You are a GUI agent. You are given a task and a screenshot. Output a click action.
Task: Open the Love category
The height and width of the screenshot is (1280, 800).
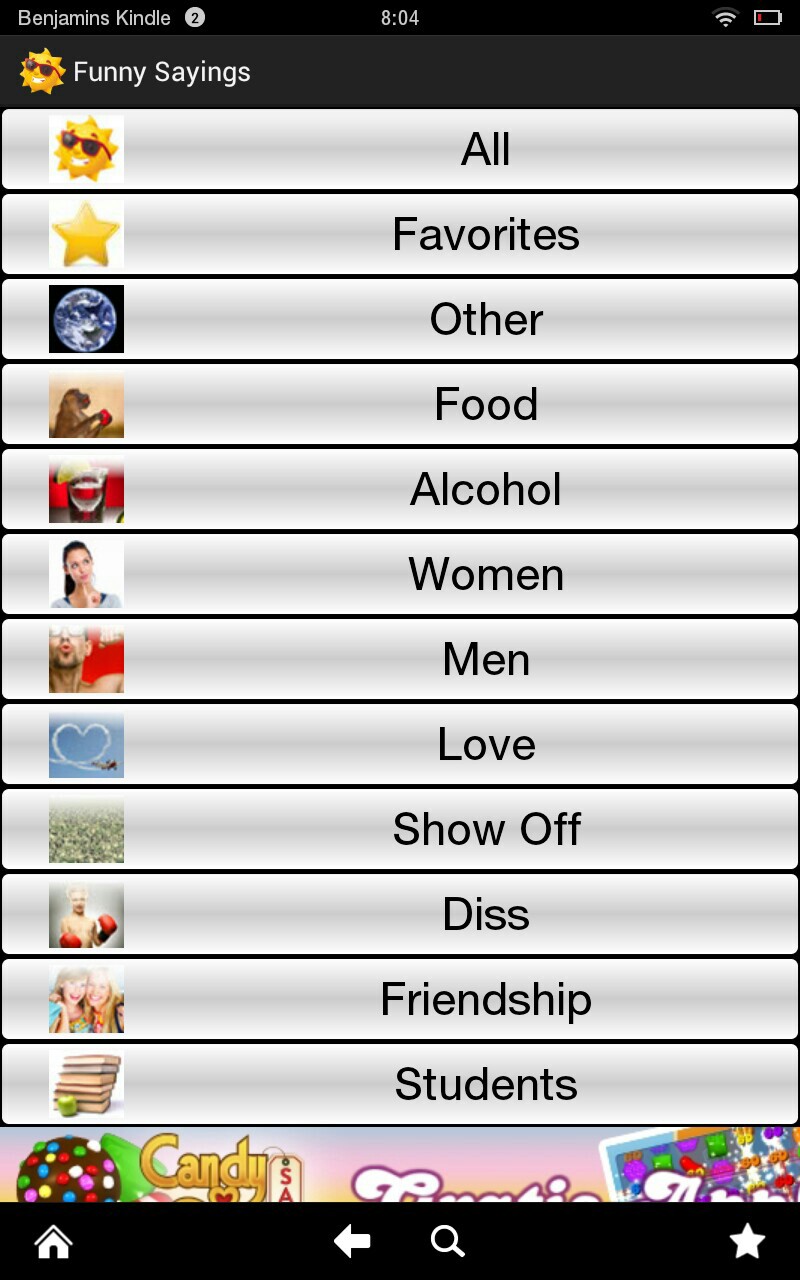coord(400,744)
